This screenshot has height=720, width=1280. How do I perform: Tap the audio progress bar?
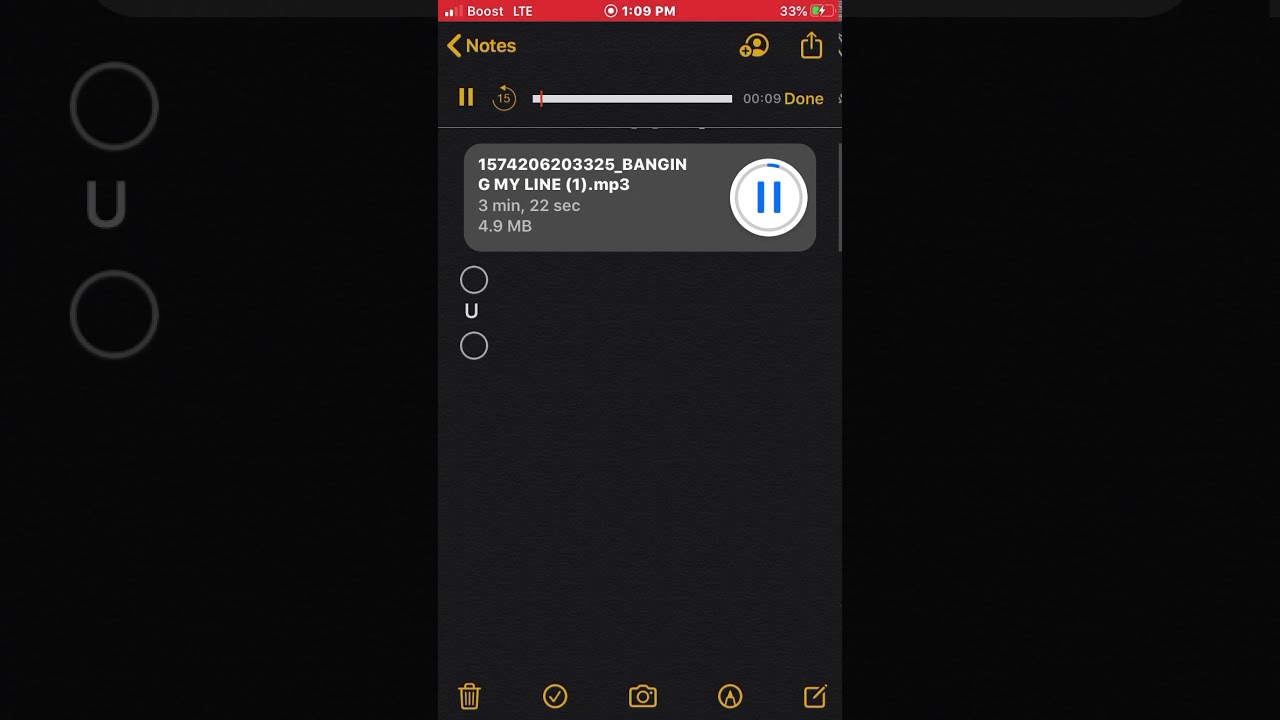click(x=632, y=99)
